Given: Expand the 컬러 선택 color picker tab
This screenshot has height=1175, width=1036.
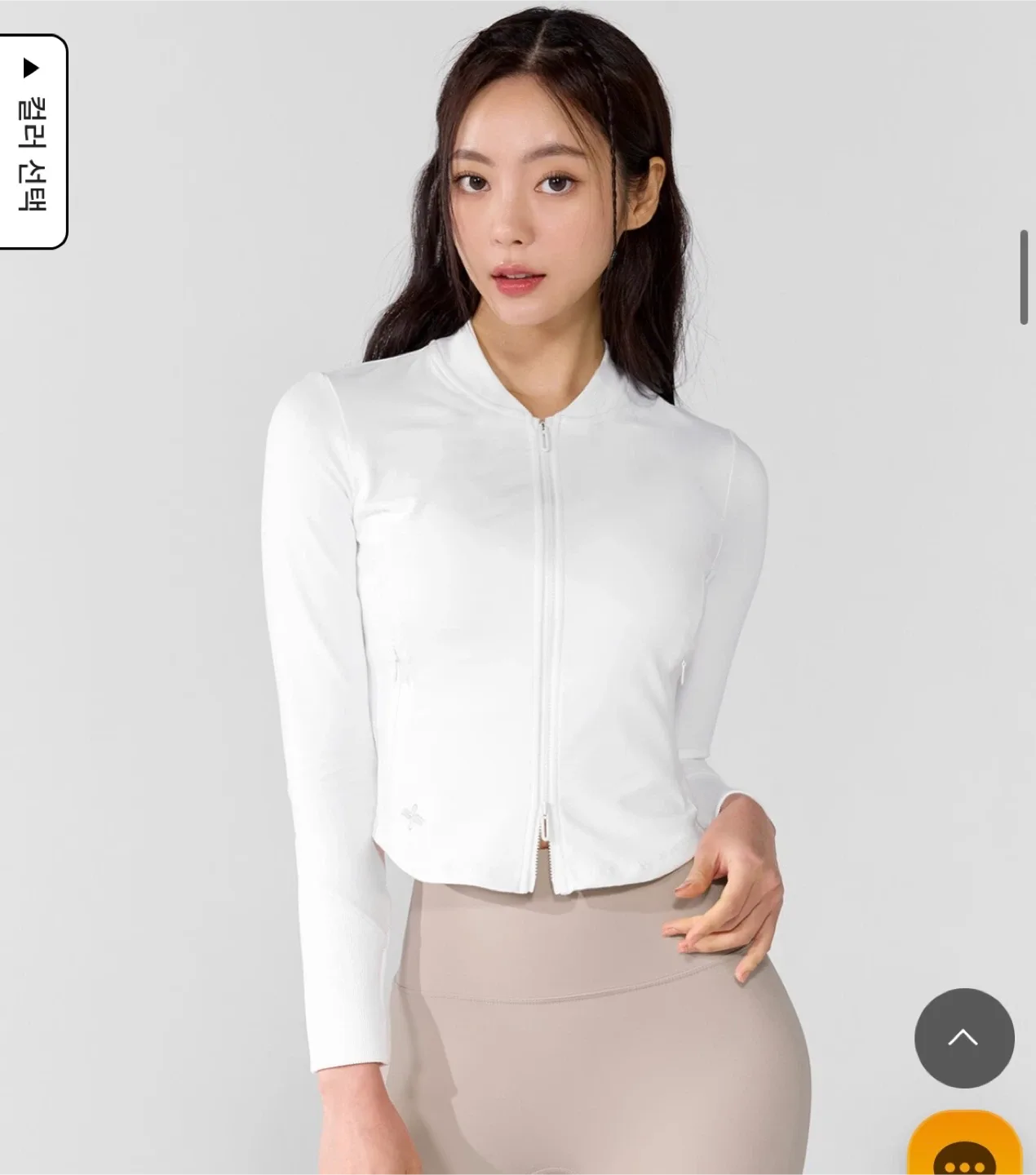Looking at the screenshot, I should click(x=33, y=142).
